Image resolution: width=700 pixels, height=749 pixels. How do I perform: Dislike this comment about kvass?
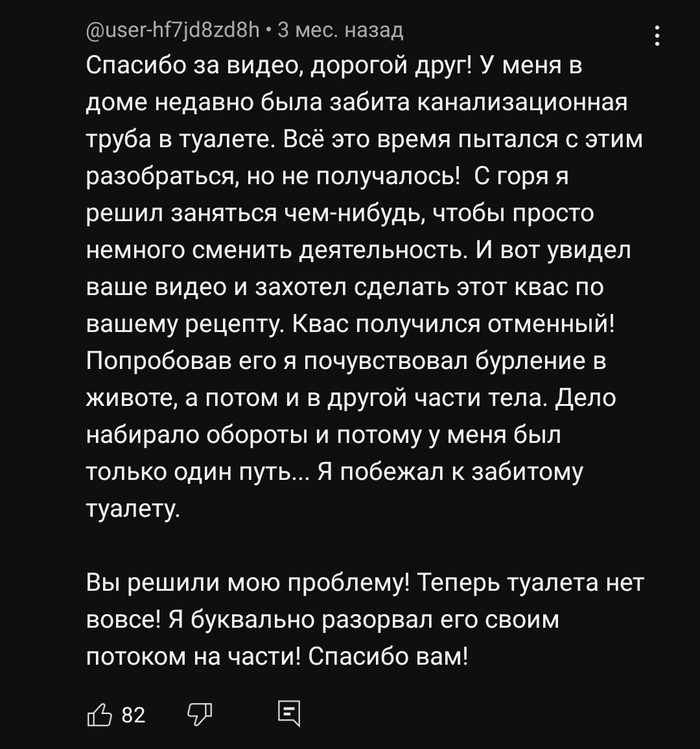point(196,714)
